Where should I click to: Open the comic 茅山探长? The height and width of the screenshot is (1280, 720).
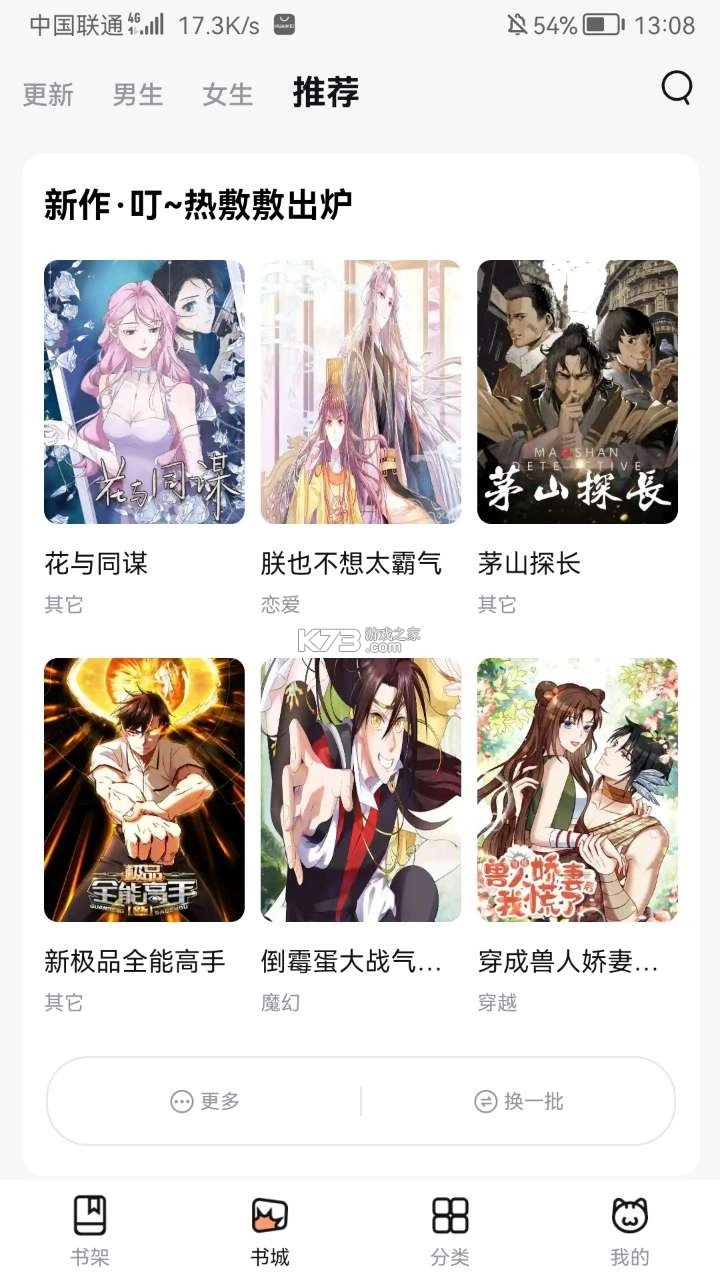tap(576, 393)
